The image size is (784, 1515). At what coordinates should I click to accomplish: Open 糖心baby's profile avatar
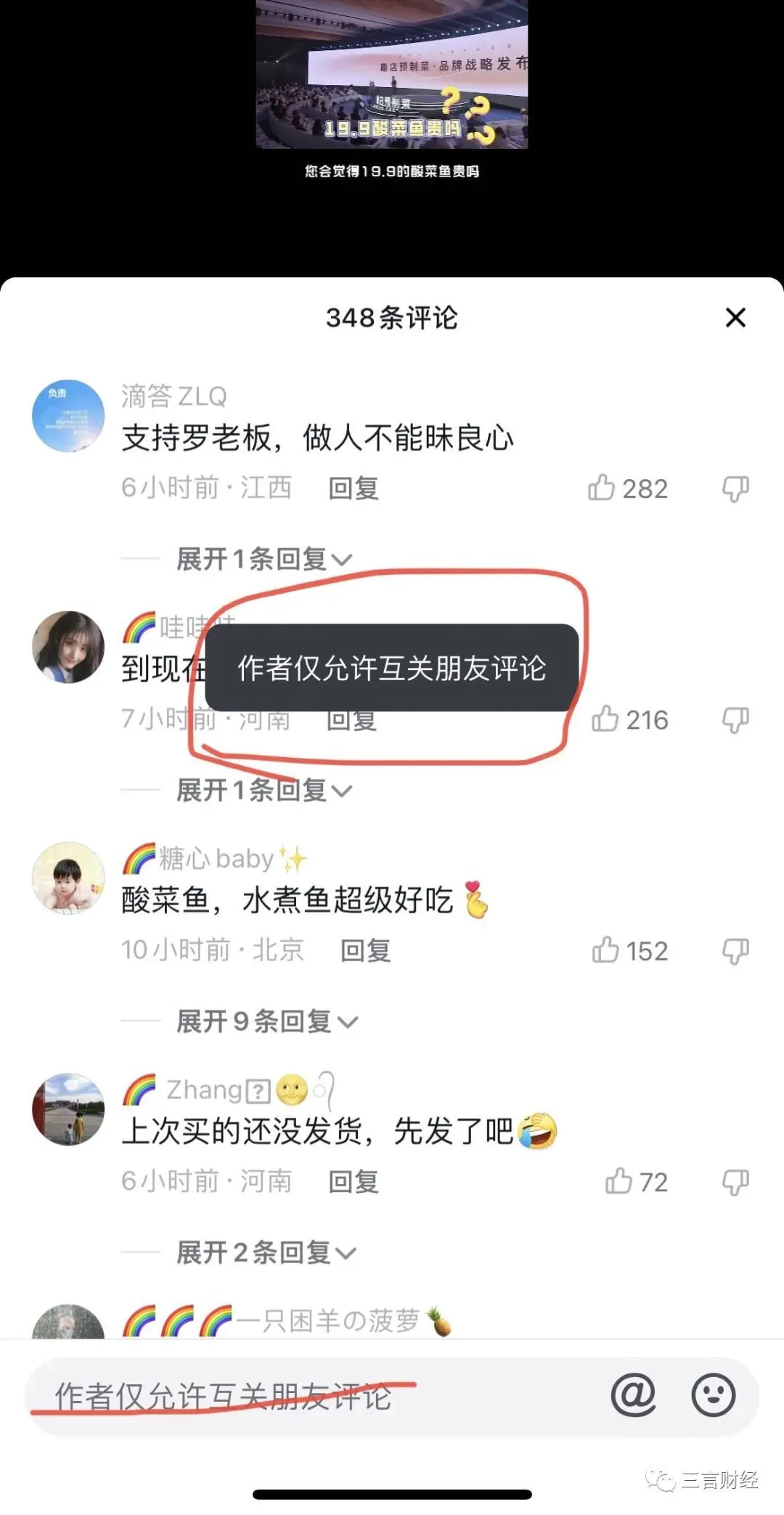pyautogui.click(x=68, y=878)
